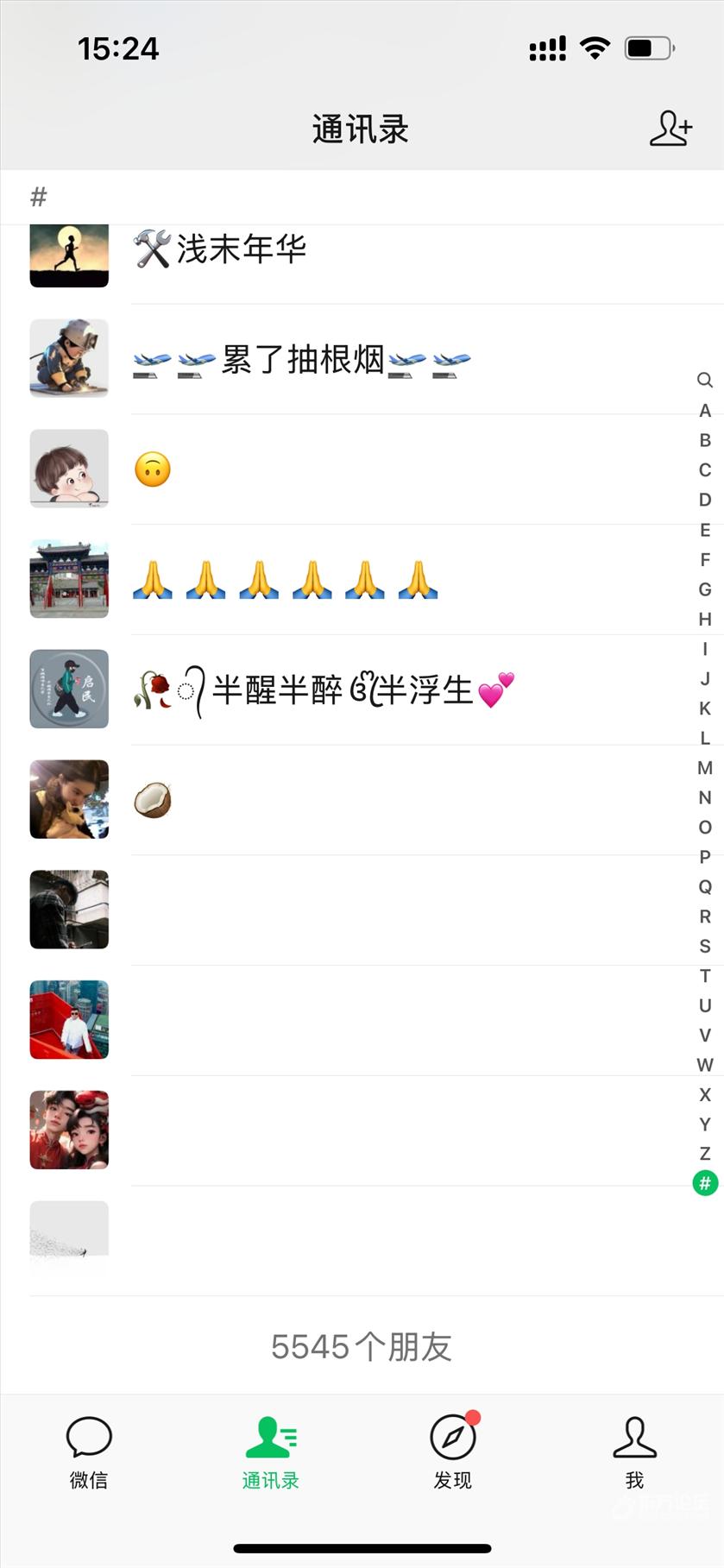Screen dimensions: 724x1568
Task: Open the 我 profile tab
Action: pyautogui.click(x=634, y=1454)
